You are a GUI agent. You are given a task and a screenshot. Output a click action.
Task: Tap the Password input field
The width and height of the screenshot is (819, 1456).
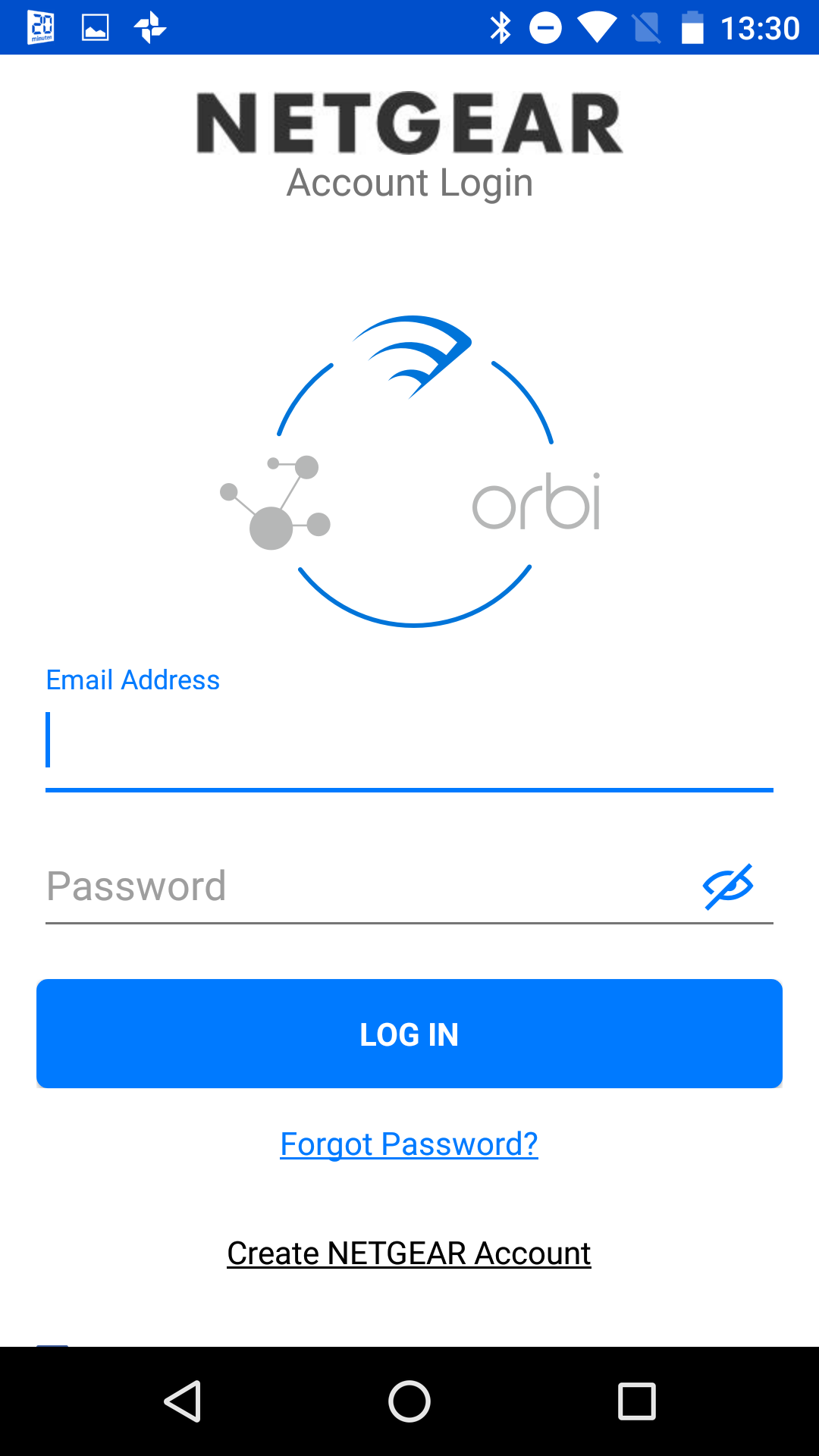(364, 886)
